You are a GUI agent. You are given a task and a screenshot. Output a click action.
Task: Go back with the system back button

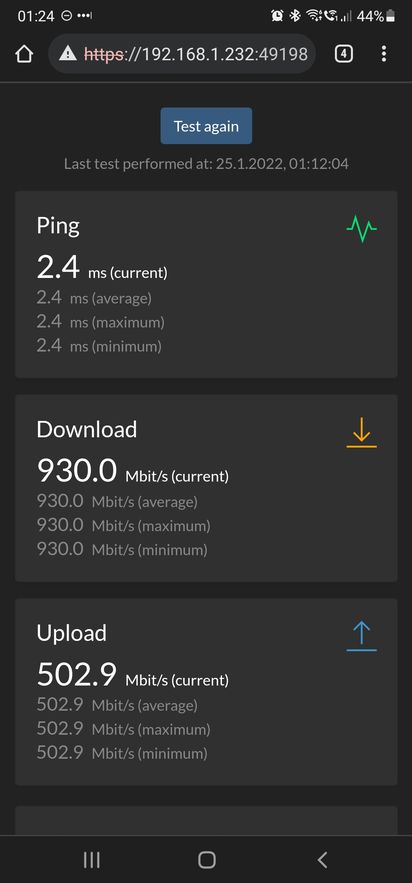[x=322, y=859]
